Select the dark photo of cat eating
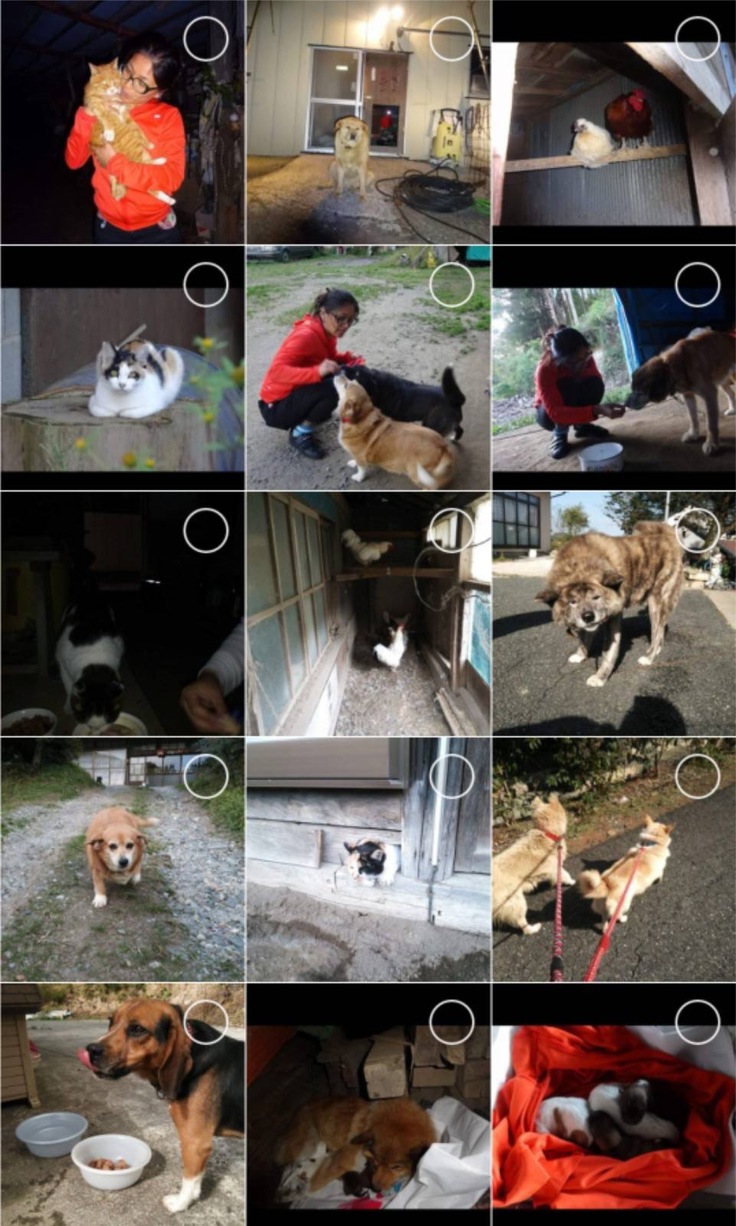Viewport: 736px width, 1226px height. (x=206, y=530)
